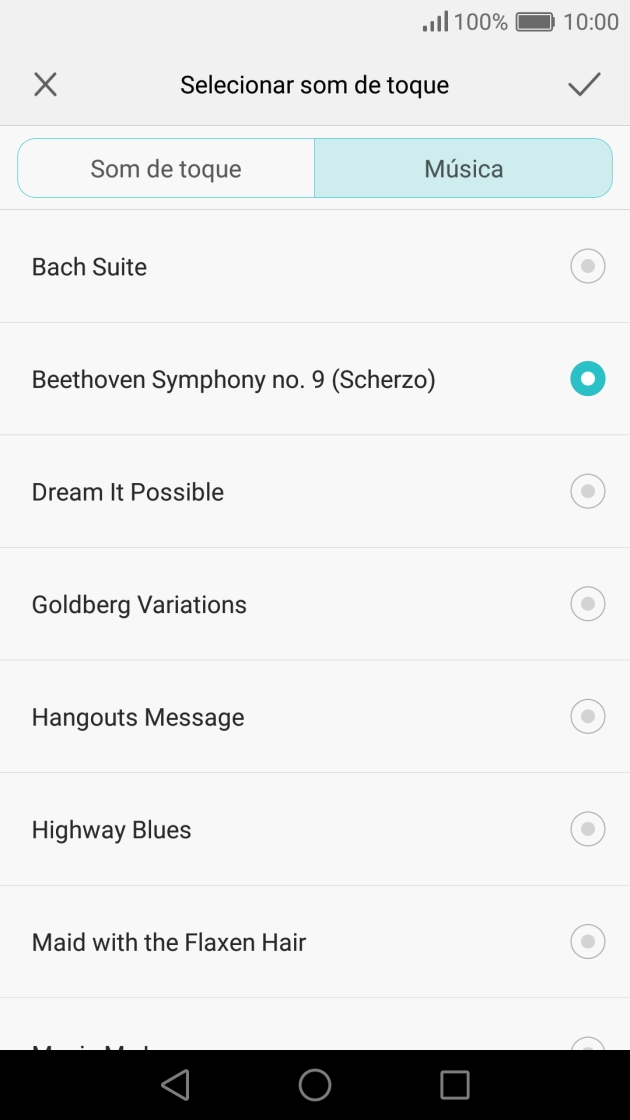Go to the home screen

(x=315, y=1085)
